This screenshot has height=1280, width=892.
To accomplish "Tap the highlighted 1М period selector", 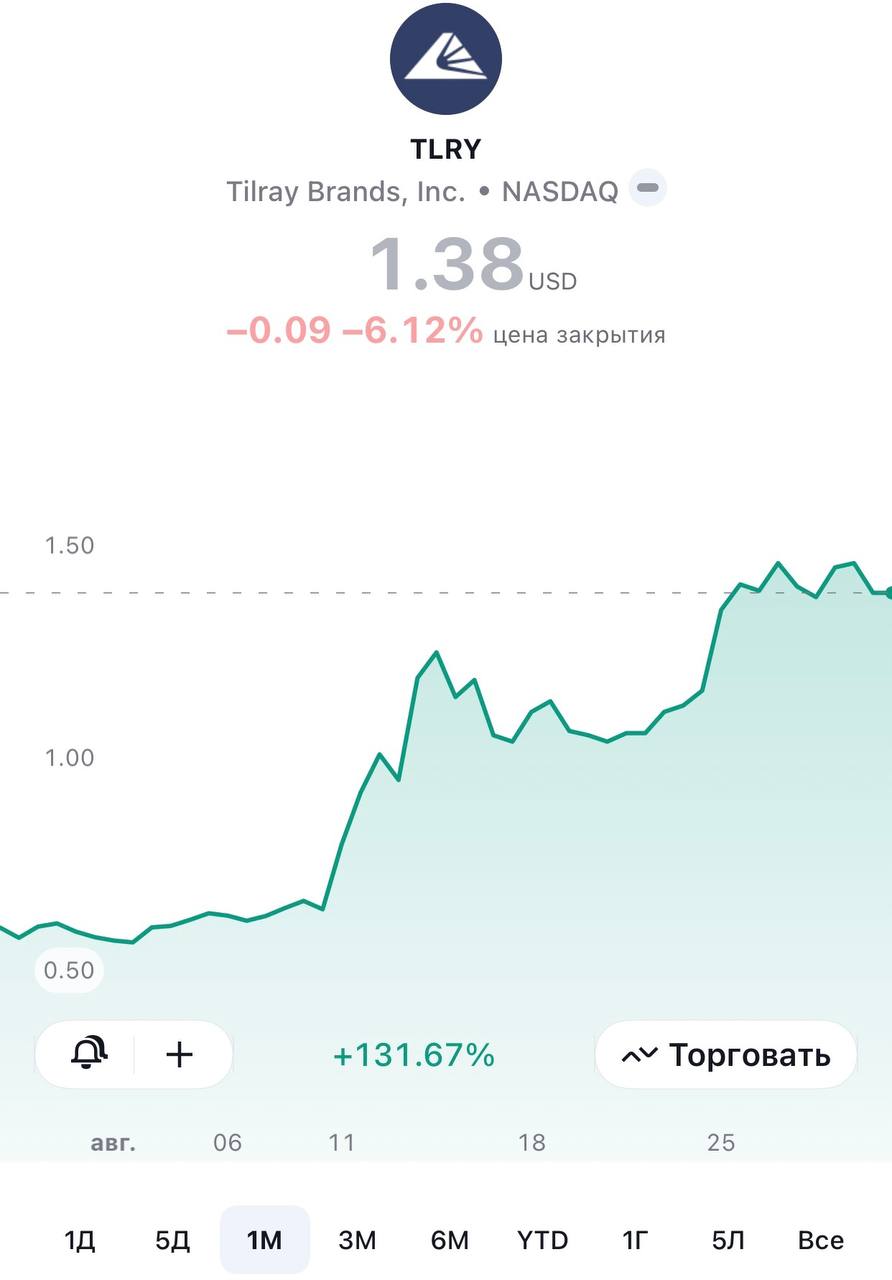I will (x=264, y=1240).
